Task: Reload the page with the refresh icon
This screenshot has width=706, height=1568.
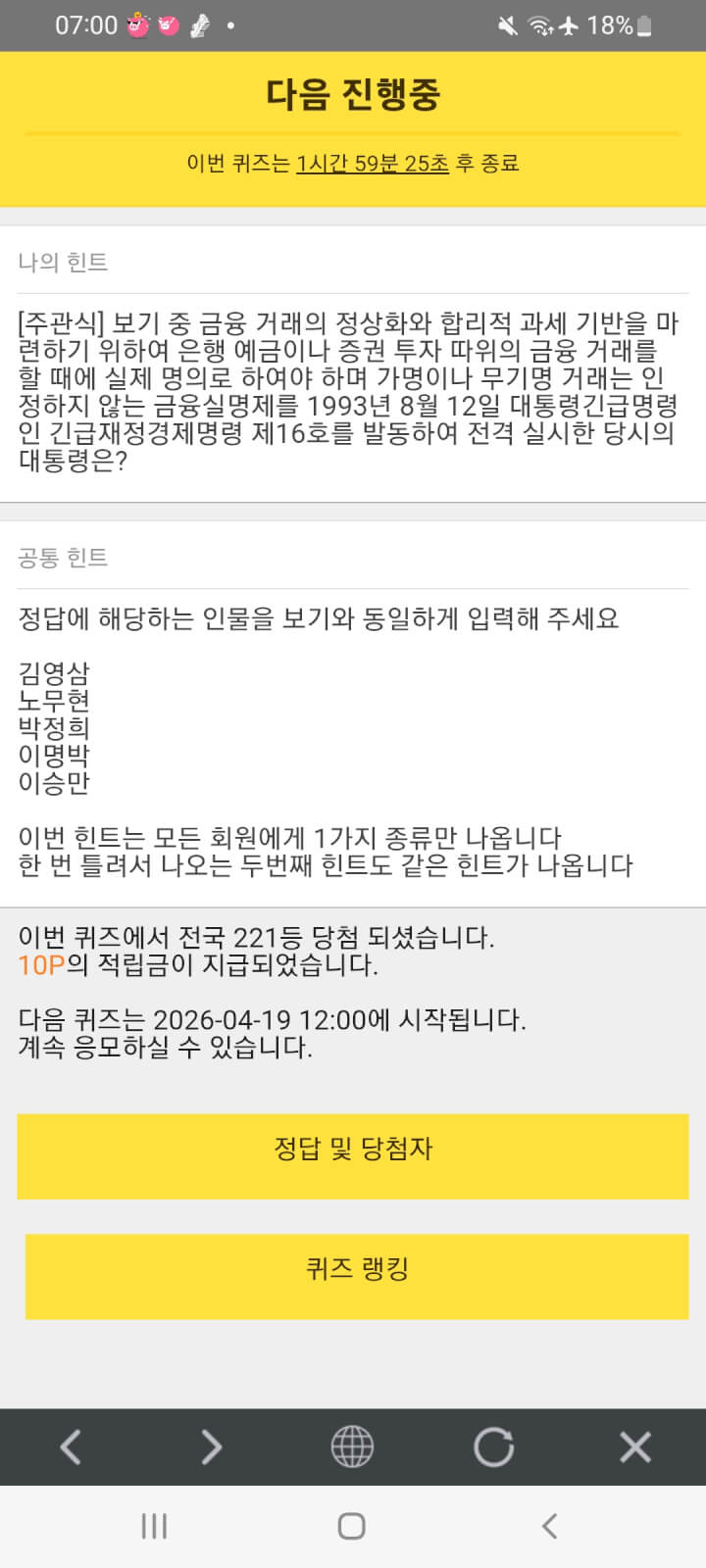Action: [493, 1446]
